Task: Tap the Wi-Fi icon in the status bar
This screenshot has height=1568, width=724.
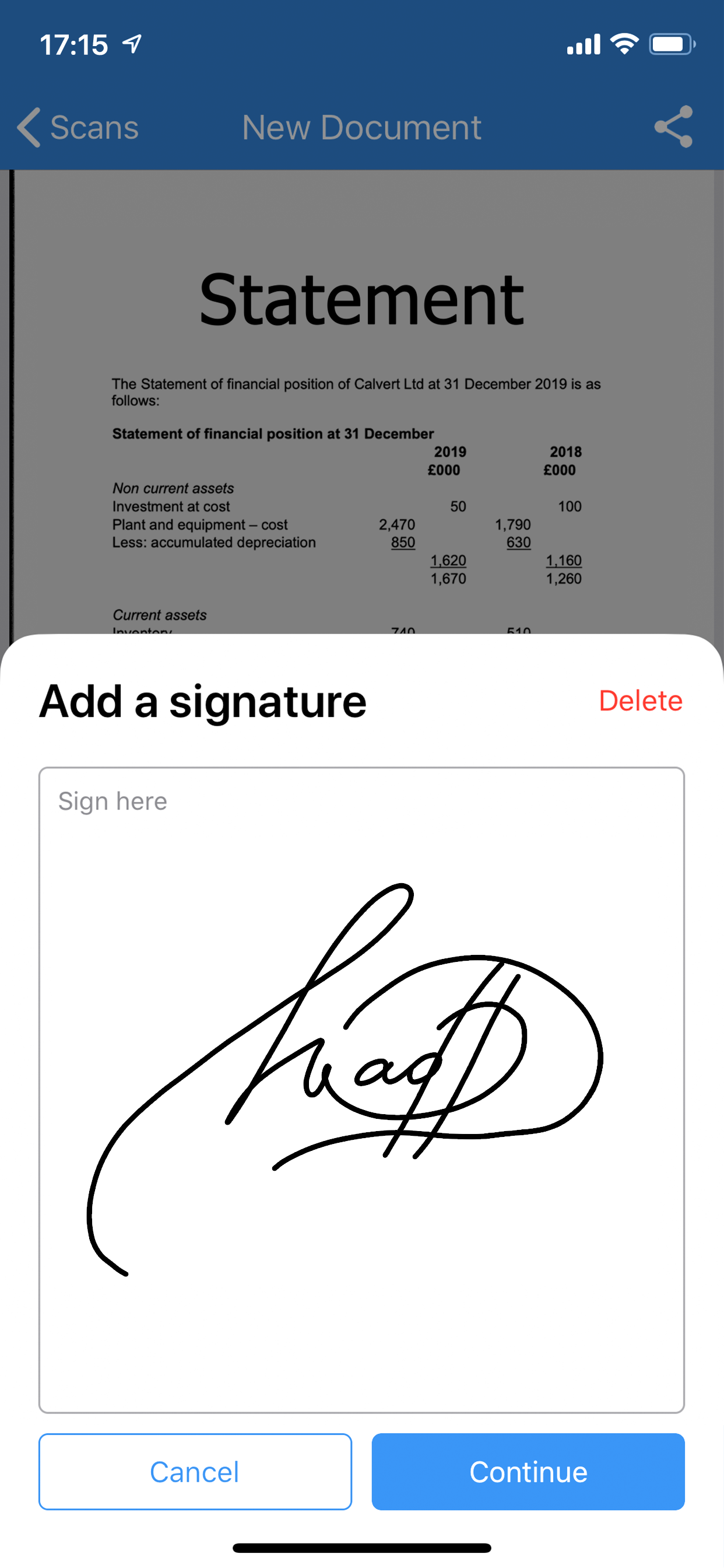Action: tap(624, 43)
